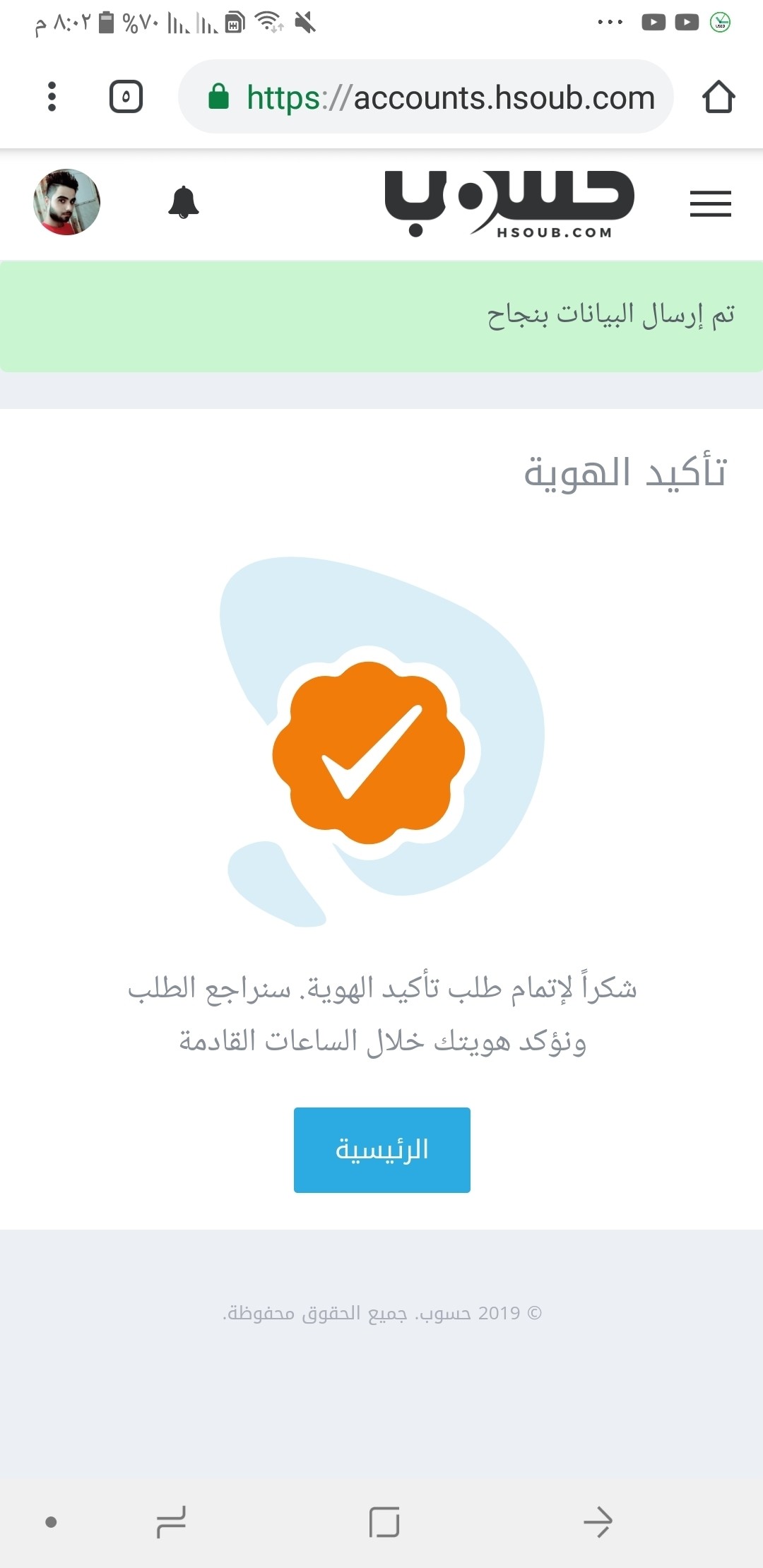Open the profile avatar menu
The image size is (763, 1568).
tap(67, 202)
